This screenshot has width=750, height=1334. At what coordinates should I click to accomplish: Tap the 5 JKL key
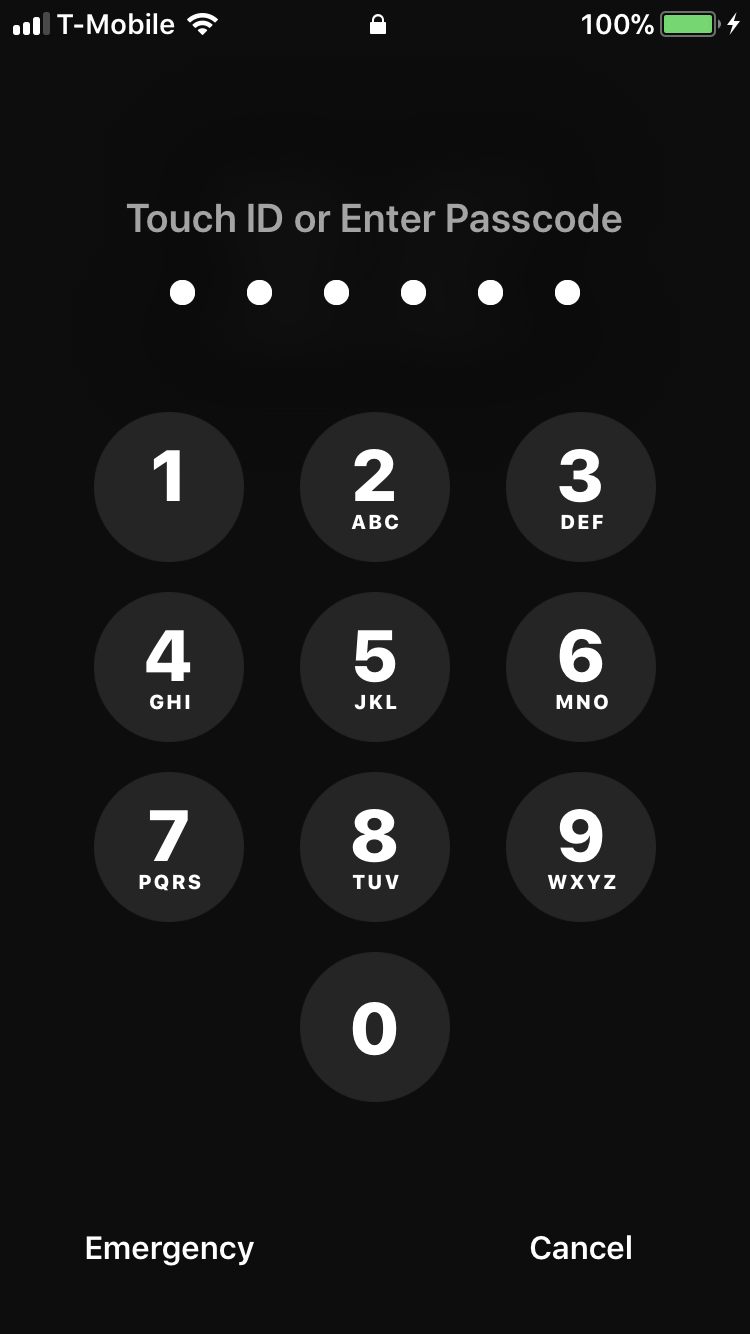click(375, 667)
